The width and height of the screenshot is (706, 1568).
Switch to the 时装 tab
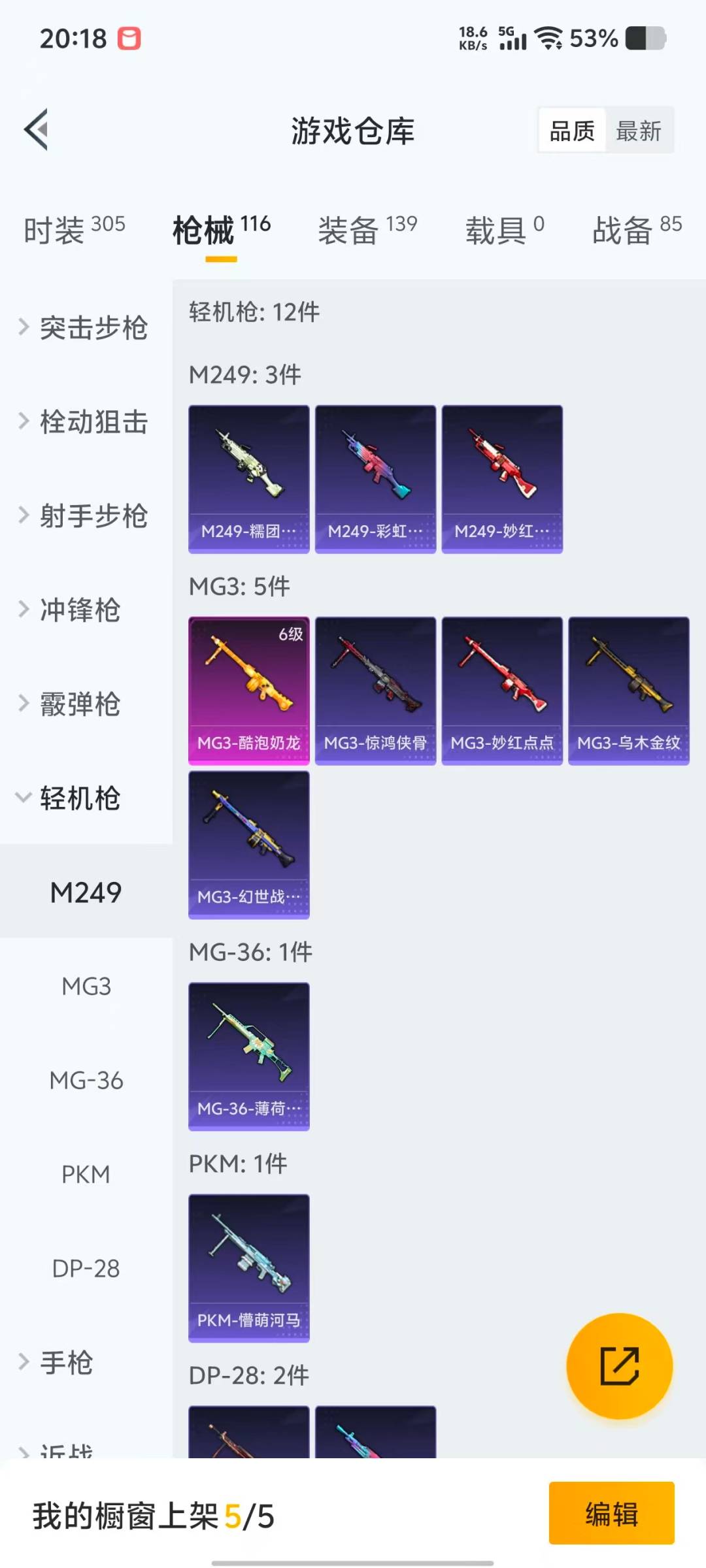[74, 230]
